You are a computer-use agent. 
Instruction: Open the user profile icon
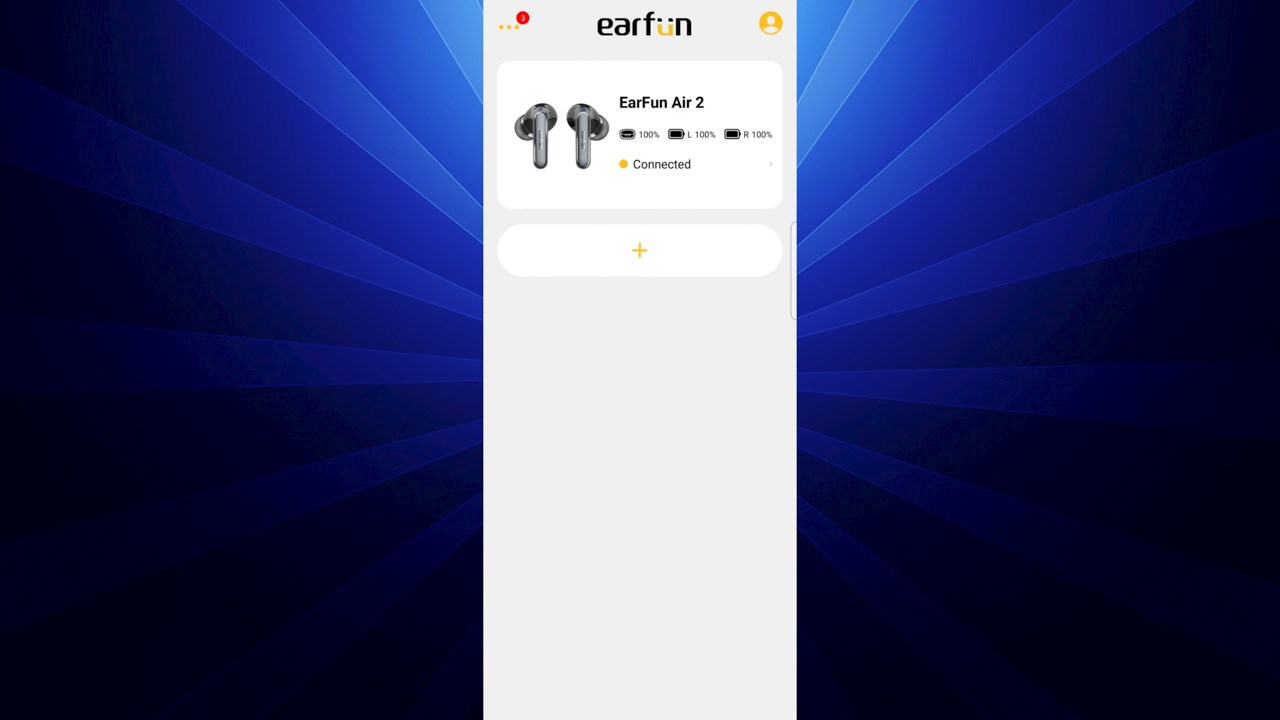point(770,23)
